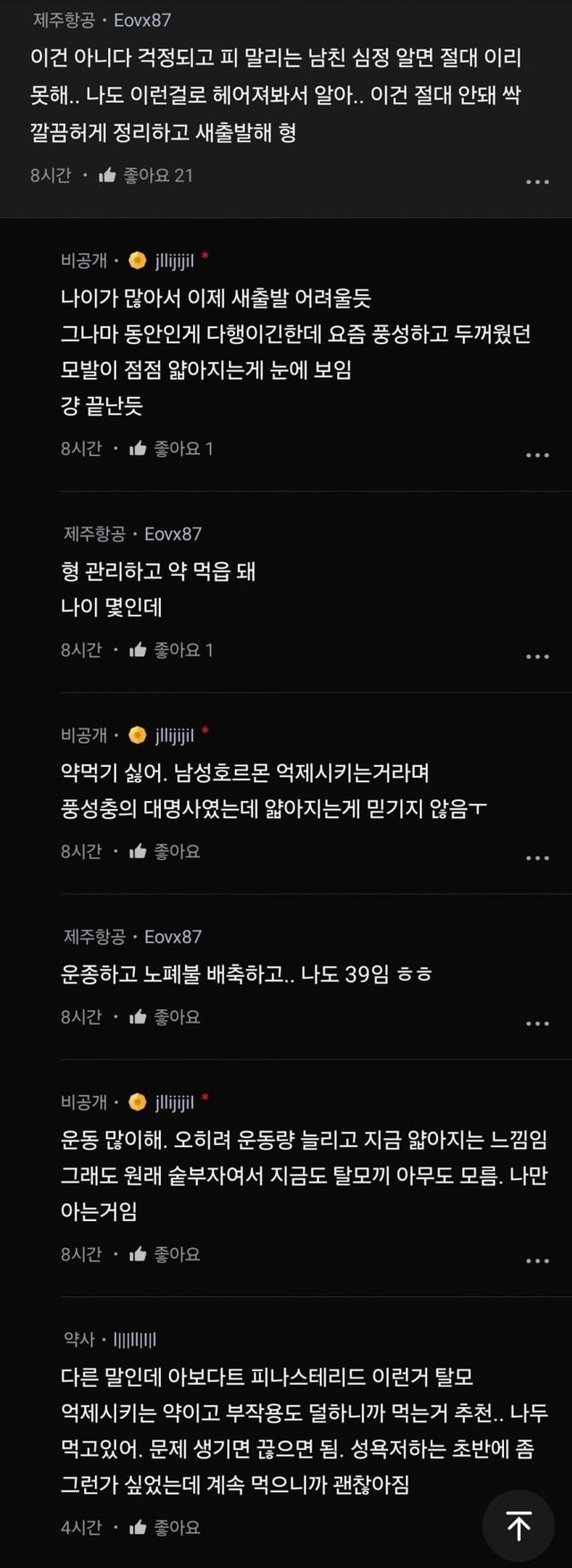Open more options on the 나이 몇인데 reply
Image resolution: width=572 pixels, height=1568 pixels.
click(537, 656)
